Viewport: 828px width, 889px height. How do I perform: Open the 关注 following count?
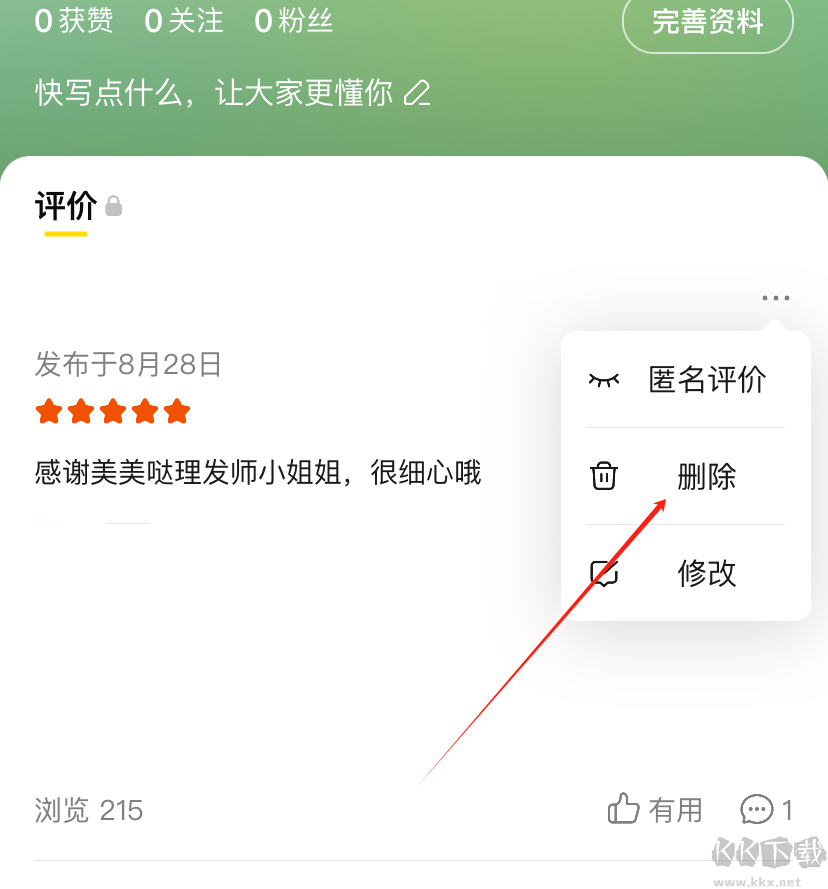[x=184, y=21]
